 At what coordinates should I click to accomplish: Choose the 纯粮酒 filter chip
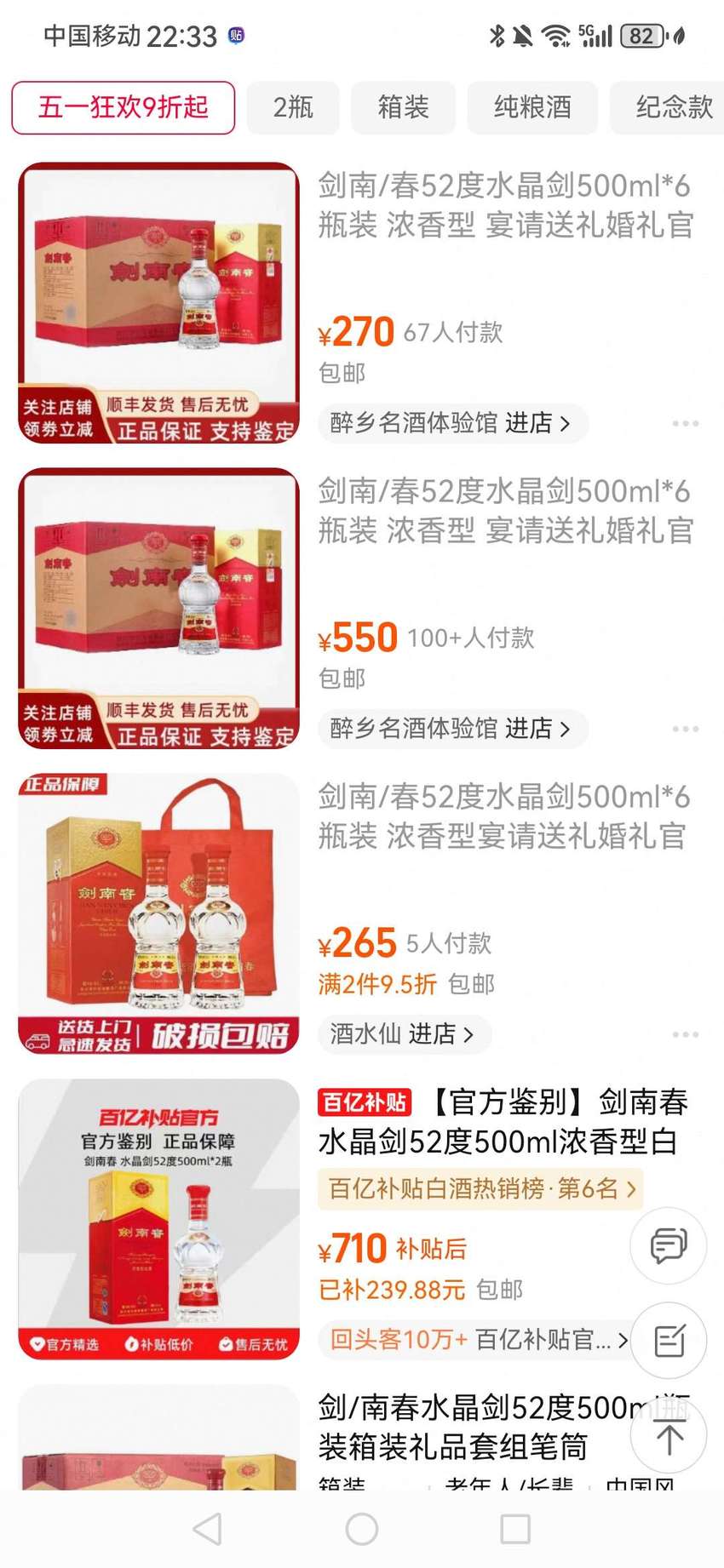click(532, 108)
